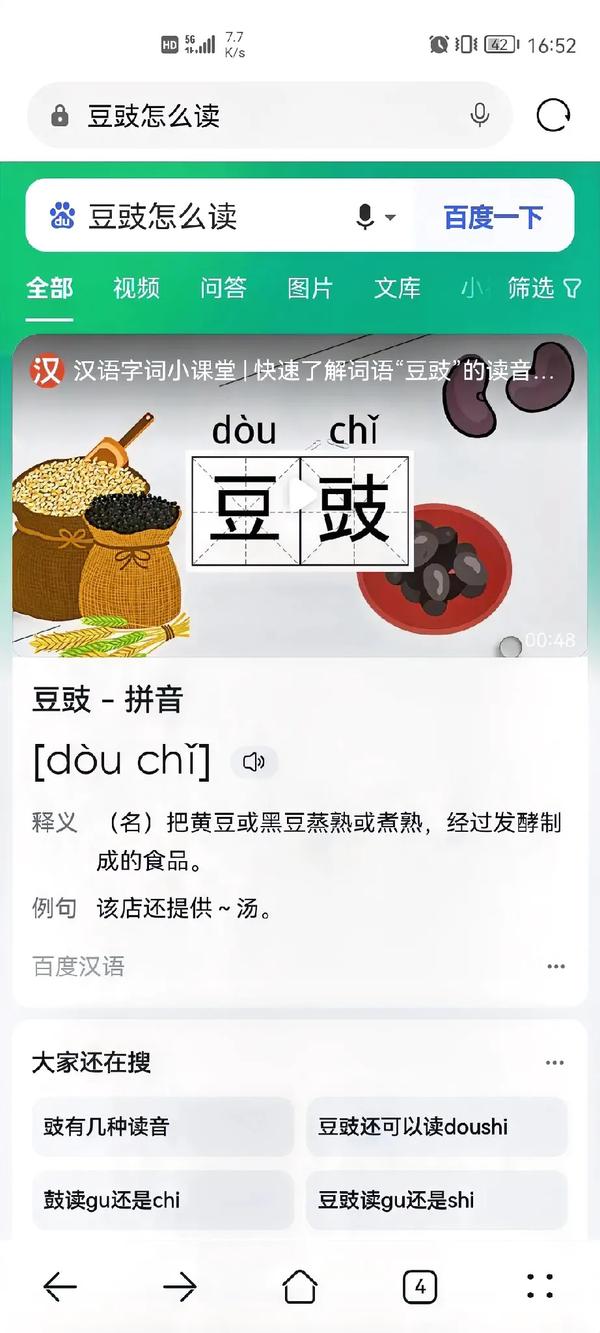The image size is (600, 1333).
Task: Switch to the 文库 tab
Action: click(x=397, y=289)
